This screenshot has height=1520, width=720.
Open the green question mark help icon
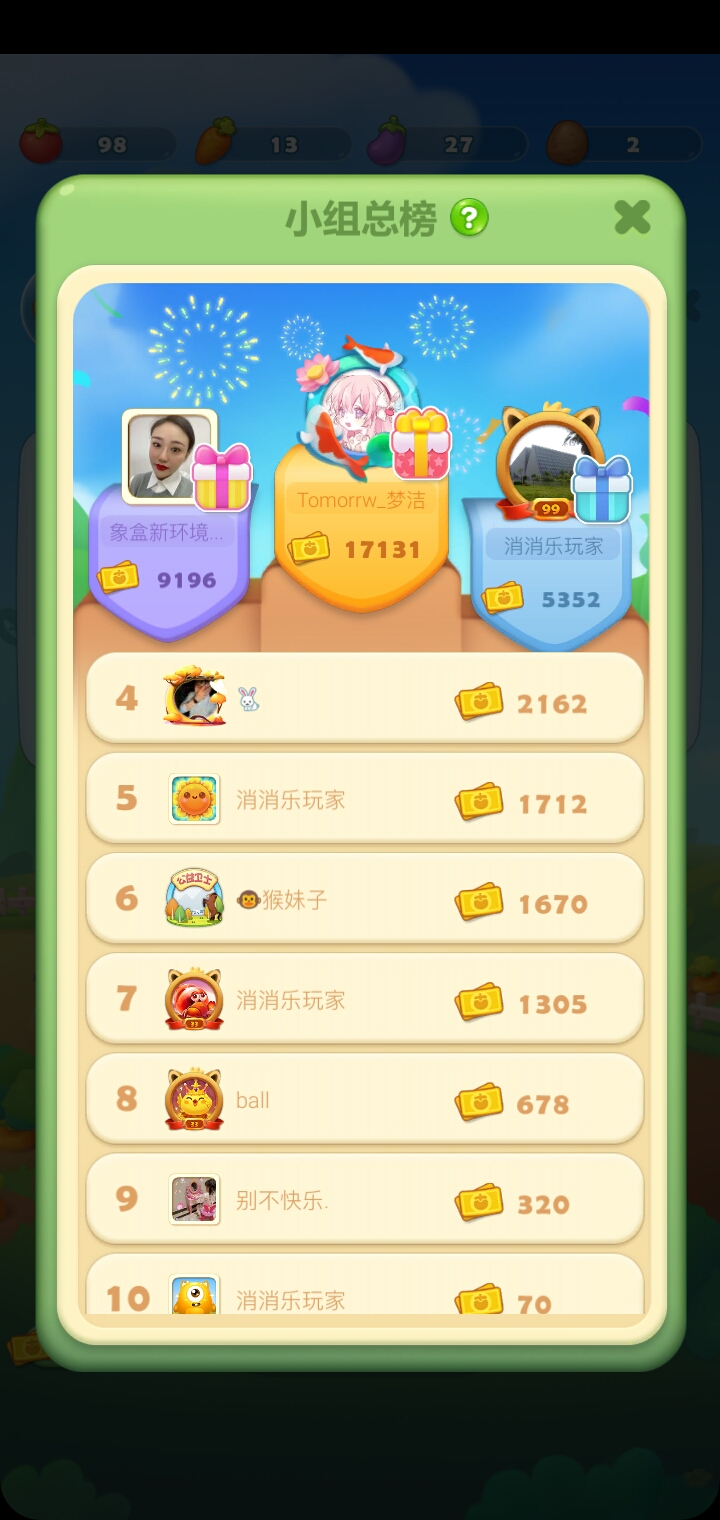[469, 217]
